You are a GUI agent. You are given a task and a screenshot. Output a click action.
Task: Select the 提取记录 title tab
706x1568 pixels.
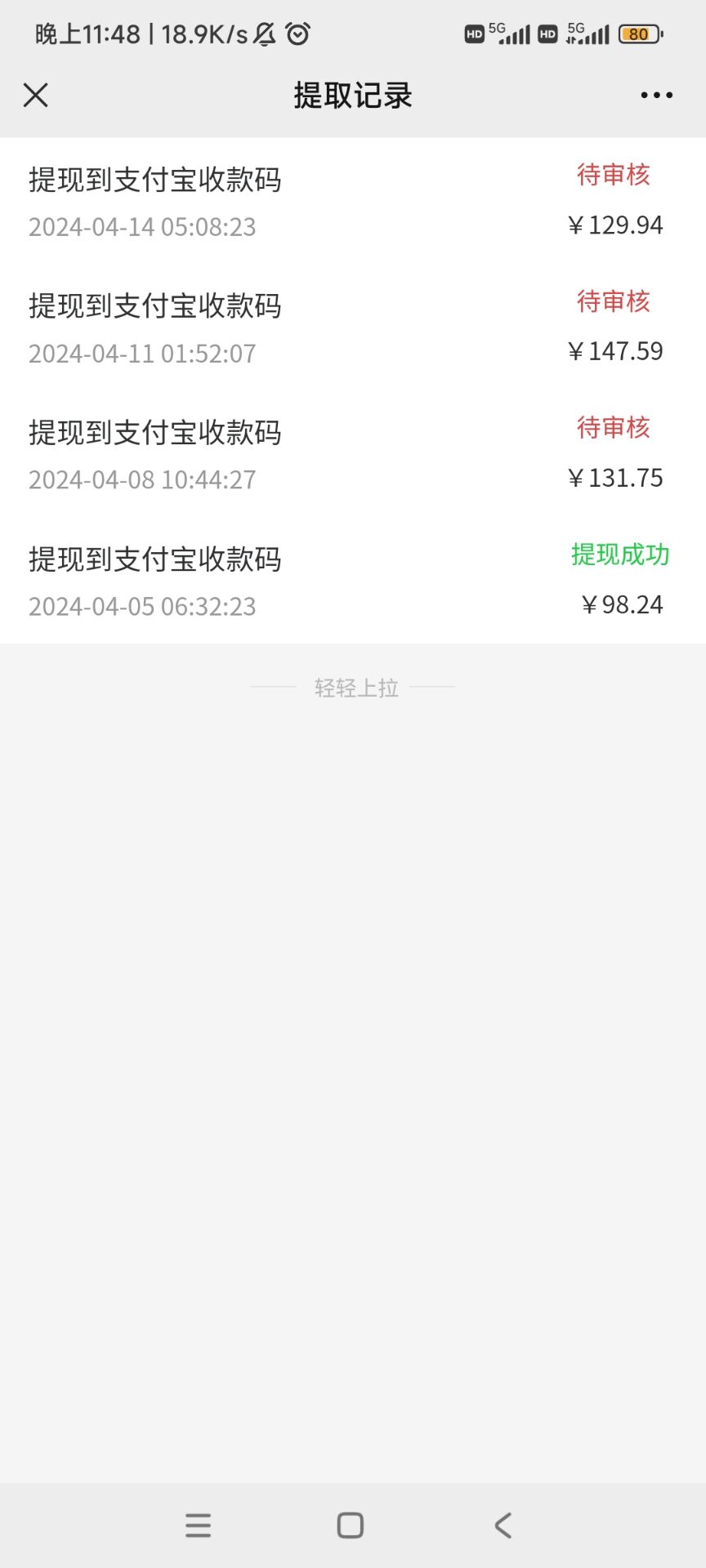351,95
